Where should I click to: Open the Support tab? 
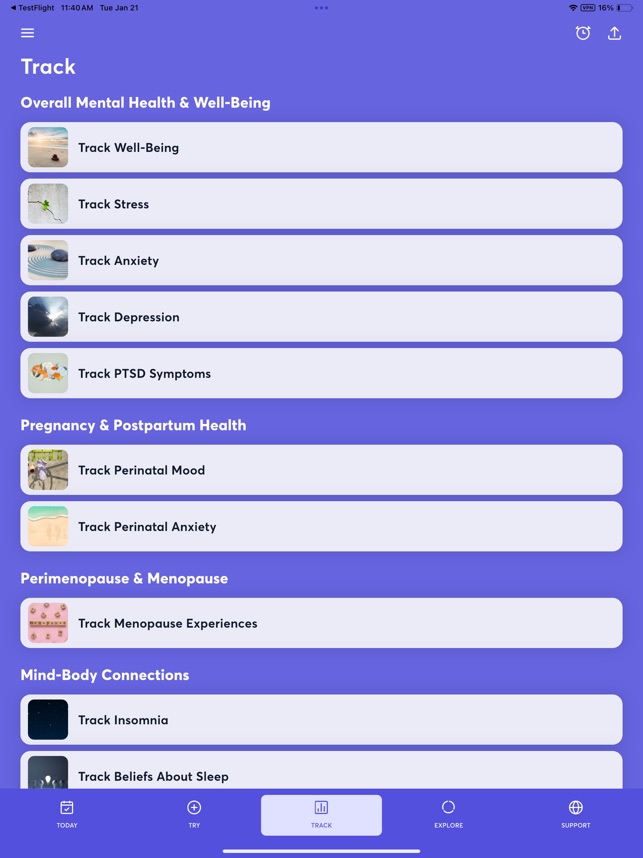pyautogui.click(x=575, y=814)
